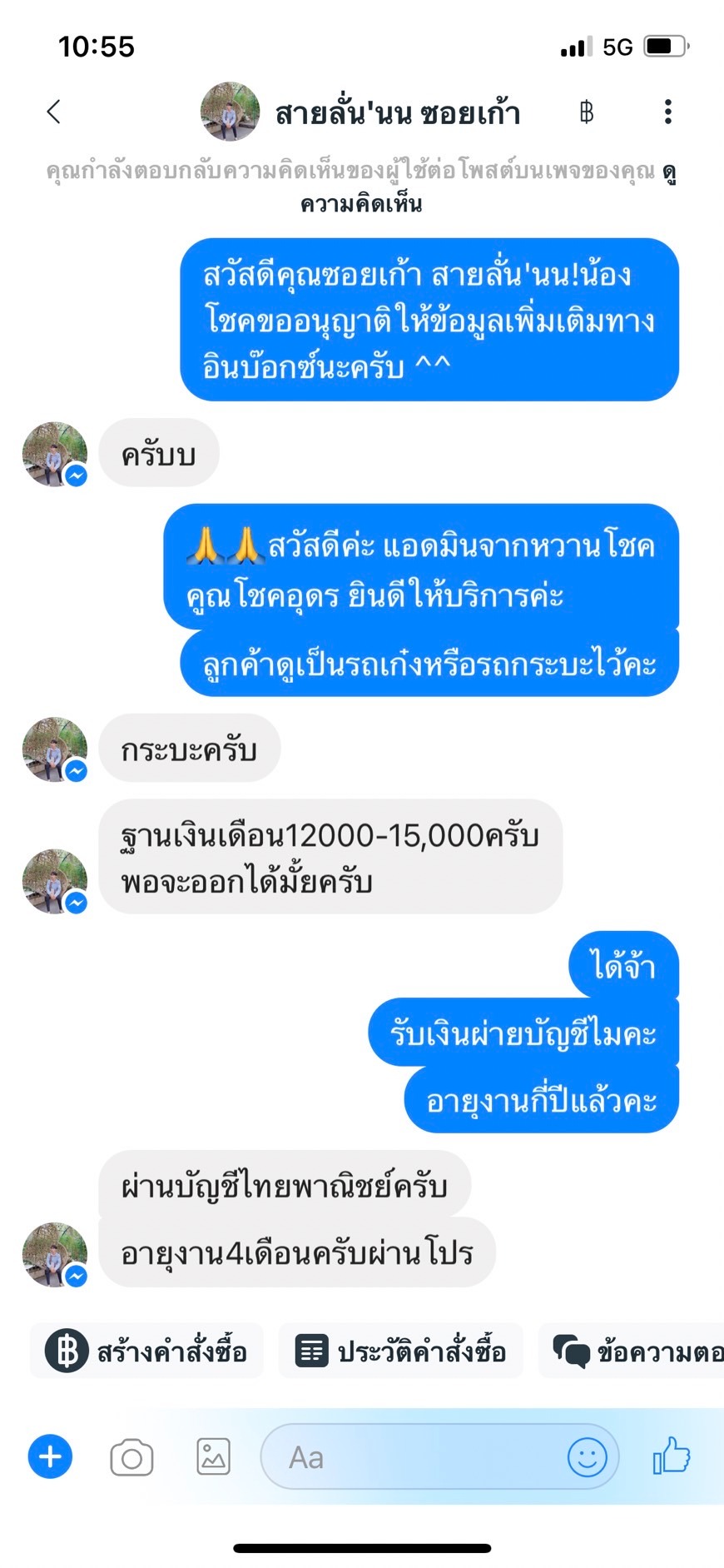Image resolution: width=724 pixels, height=1568 pixels.
Task: Tap the สร้างคำสั่งซื้อ button
Action: pyautogui.click(x=147, y=1351)
